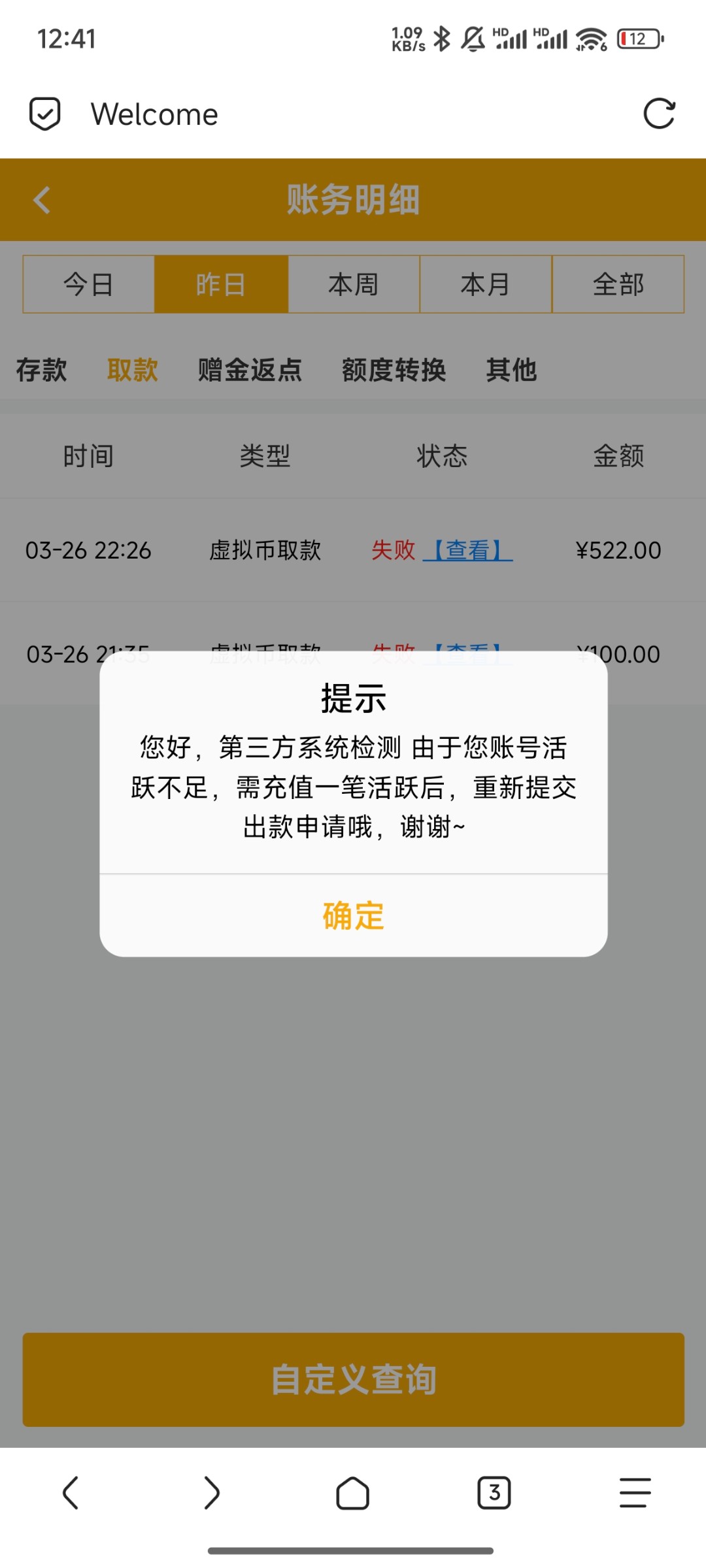Viewport: 706px width, 1568px height.
Task: Switch to the 今日 date filter
Action: coord(89,284)
